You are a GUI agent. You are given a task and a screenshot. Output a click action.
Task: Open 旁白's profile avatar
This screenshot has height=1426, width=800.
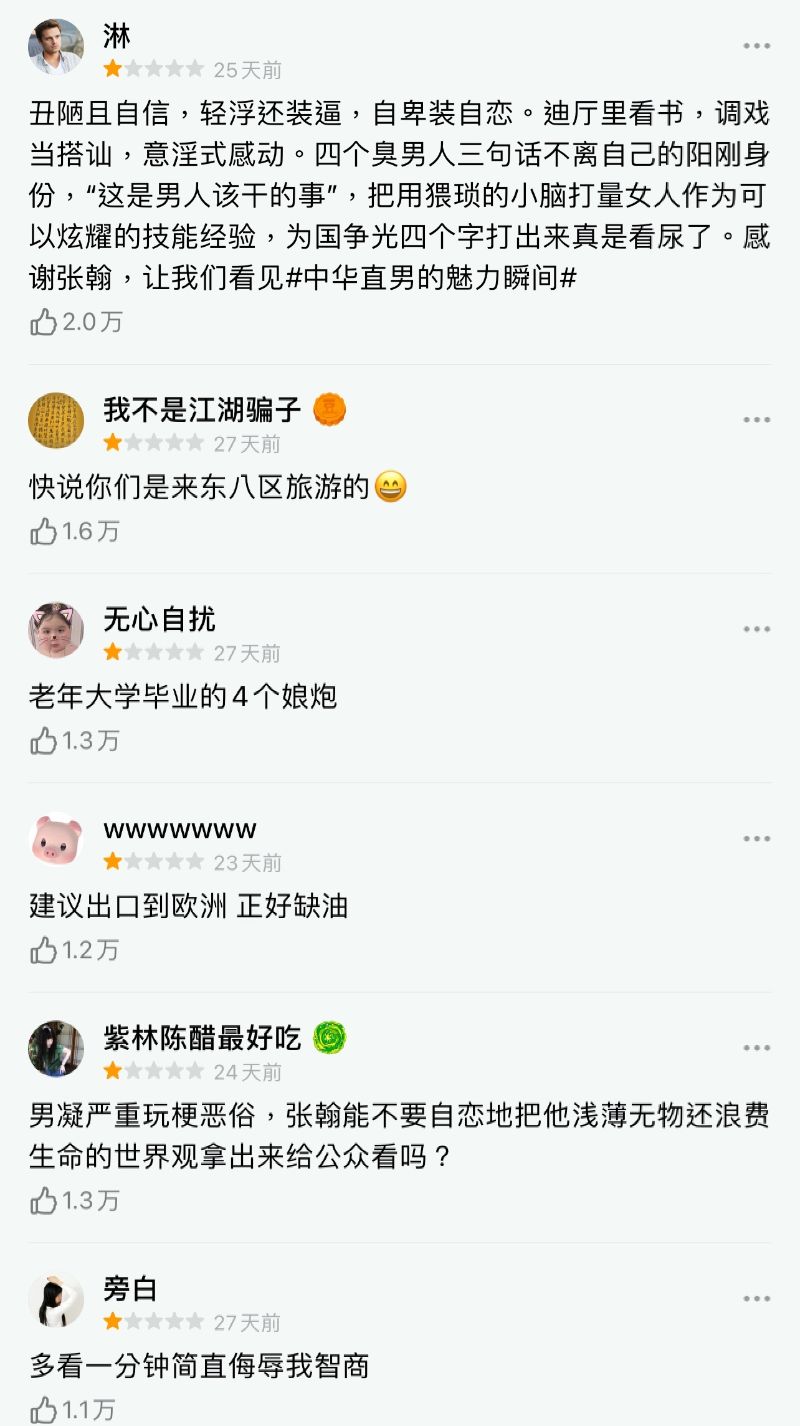56,1300
